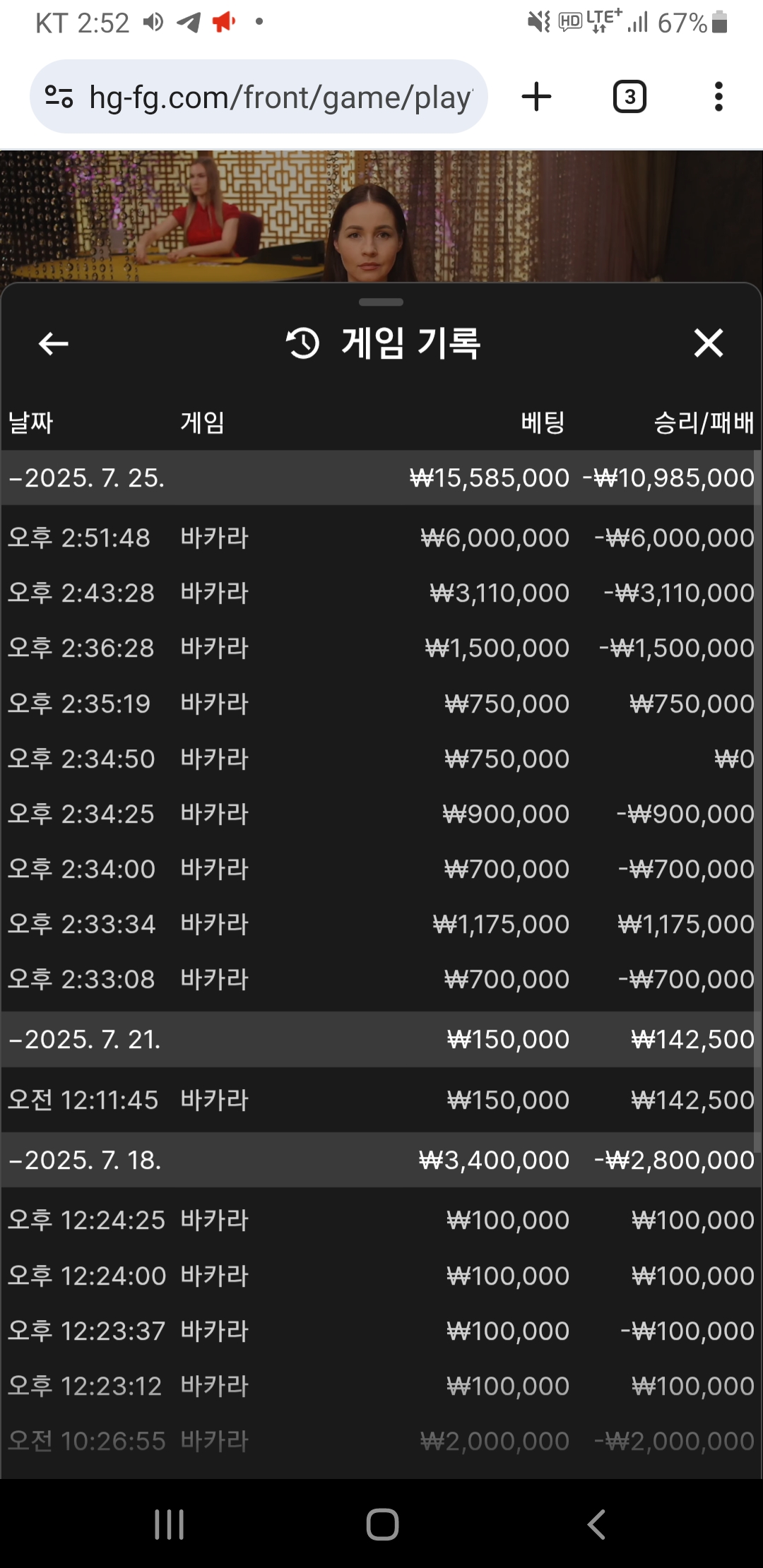Close the 게임 기록 panel
Viewport: 763px width, 1568px height.
[708, 343]
